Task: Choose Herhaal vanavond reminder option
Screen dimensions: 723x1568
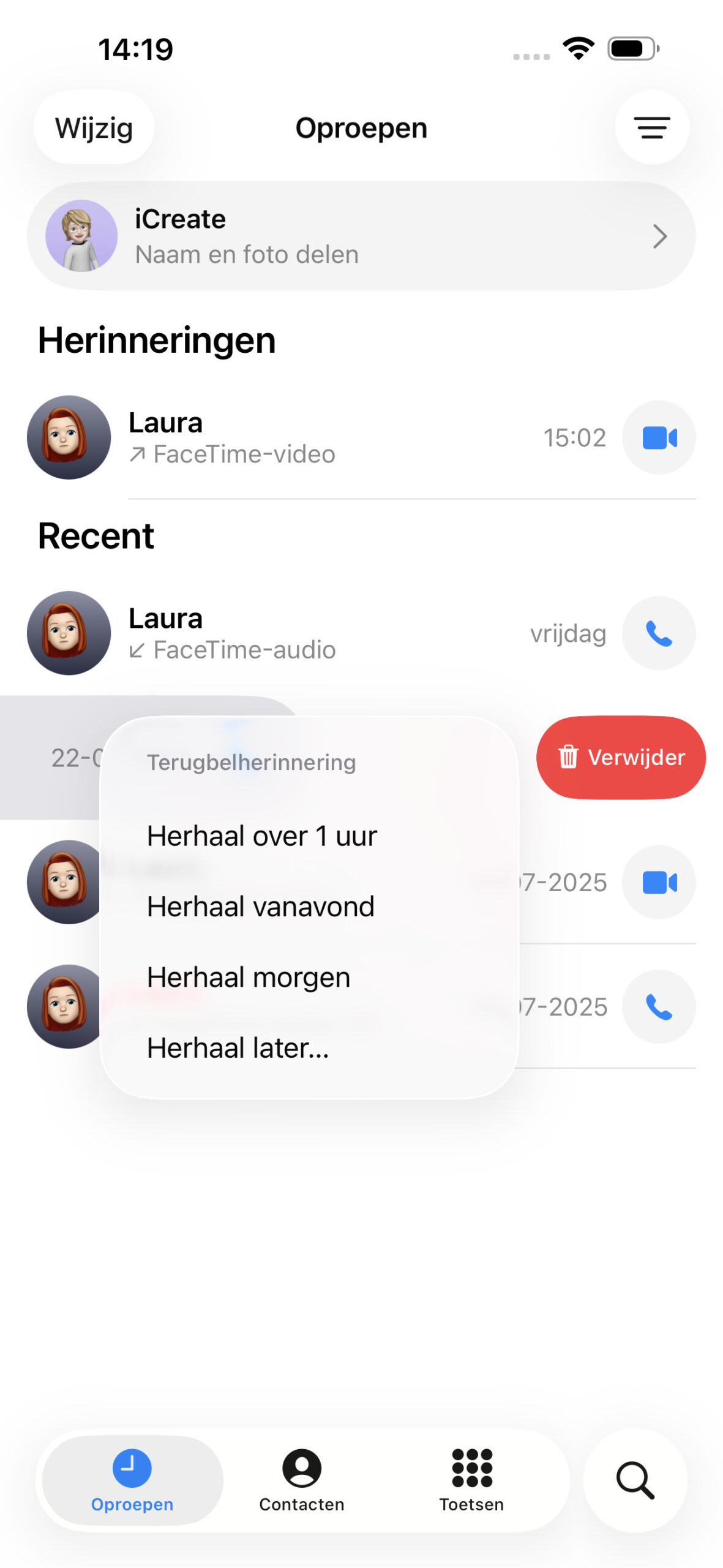Action: pyautogui.click(x=261, y=907)
